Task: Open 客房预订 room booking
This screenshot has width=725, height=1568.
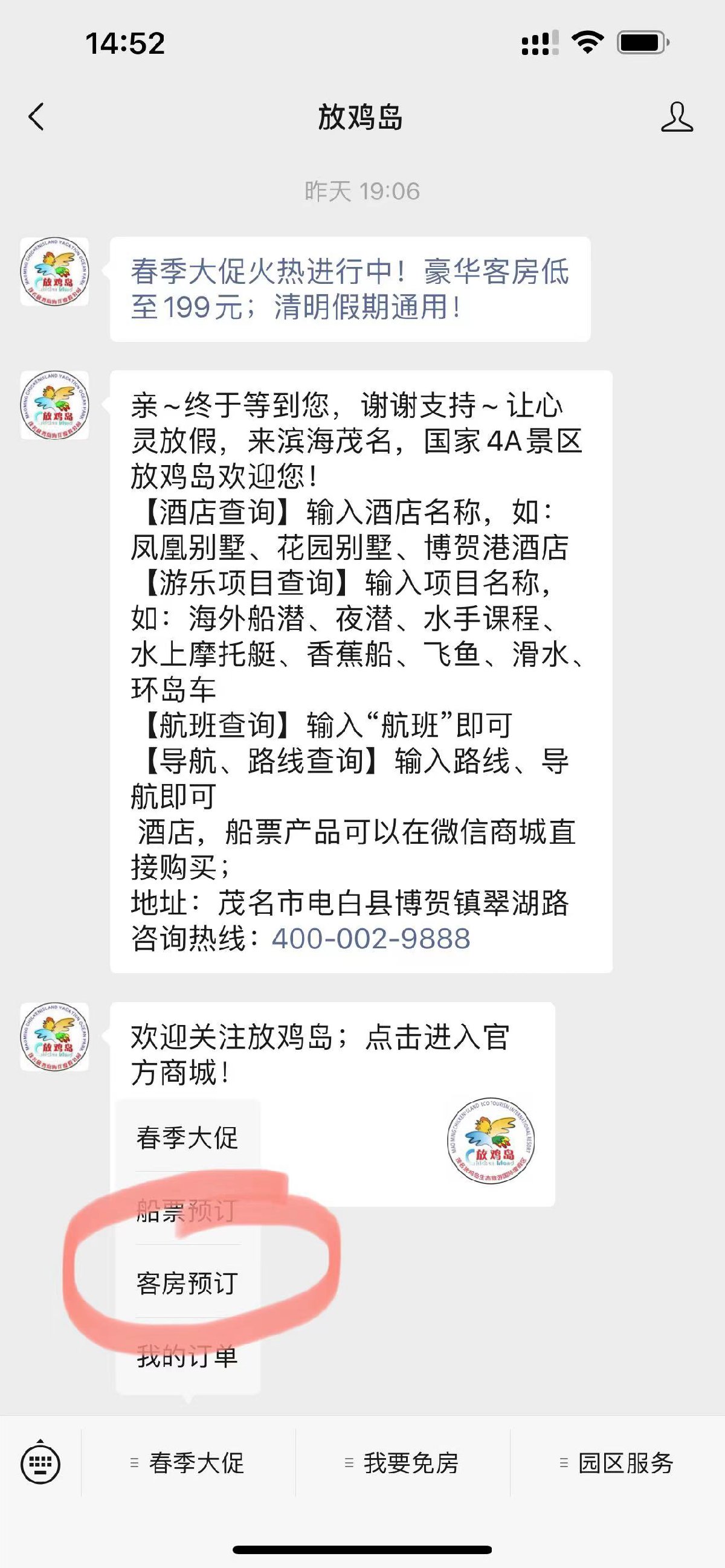Action: pos(187,1282)
